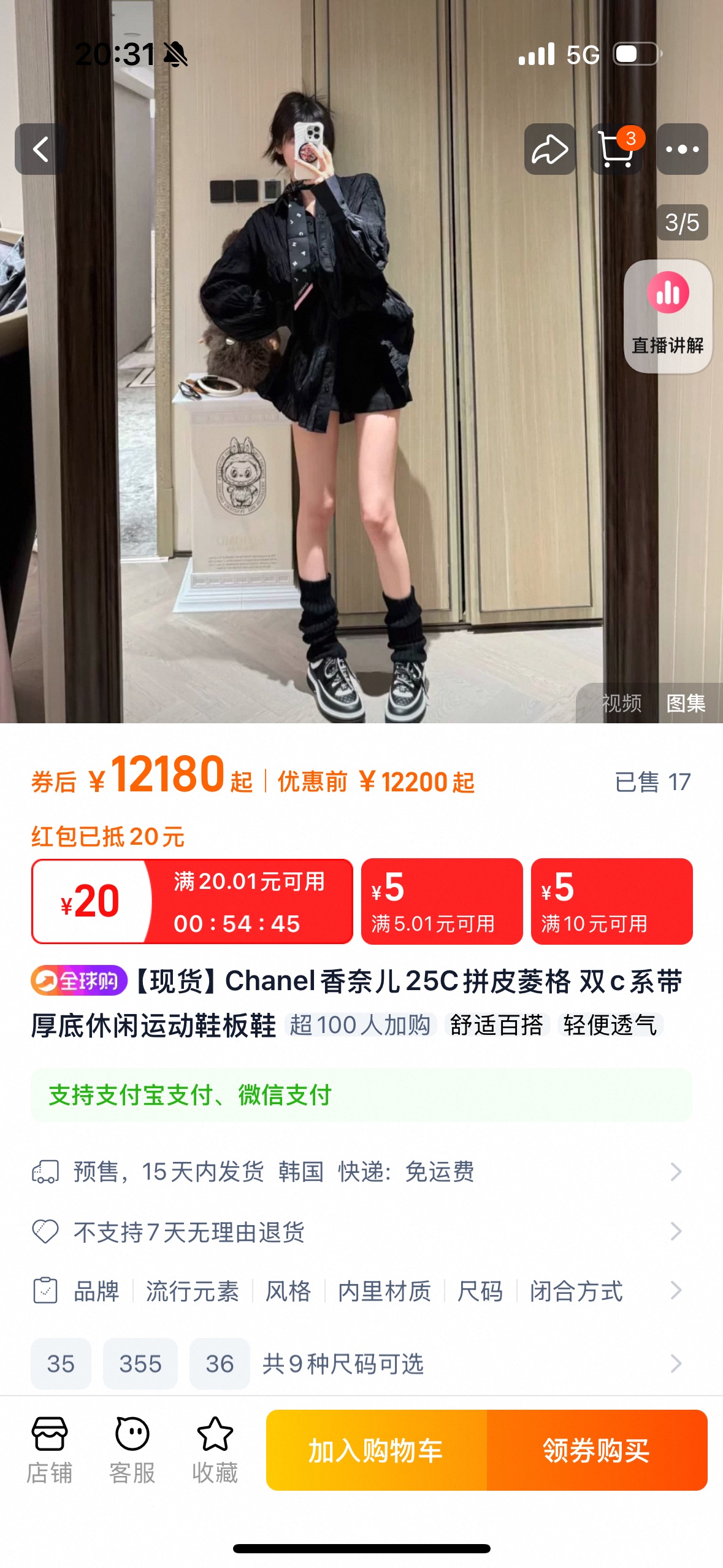Open the shopping cart

pos(616,149)
